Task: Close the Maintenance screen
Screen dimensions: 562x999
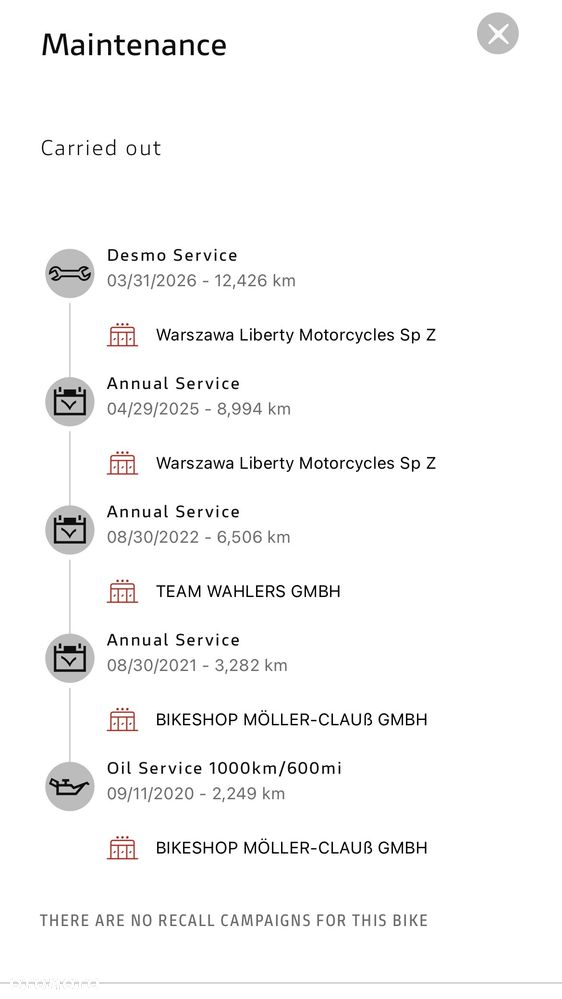Action: click(498, 33)
